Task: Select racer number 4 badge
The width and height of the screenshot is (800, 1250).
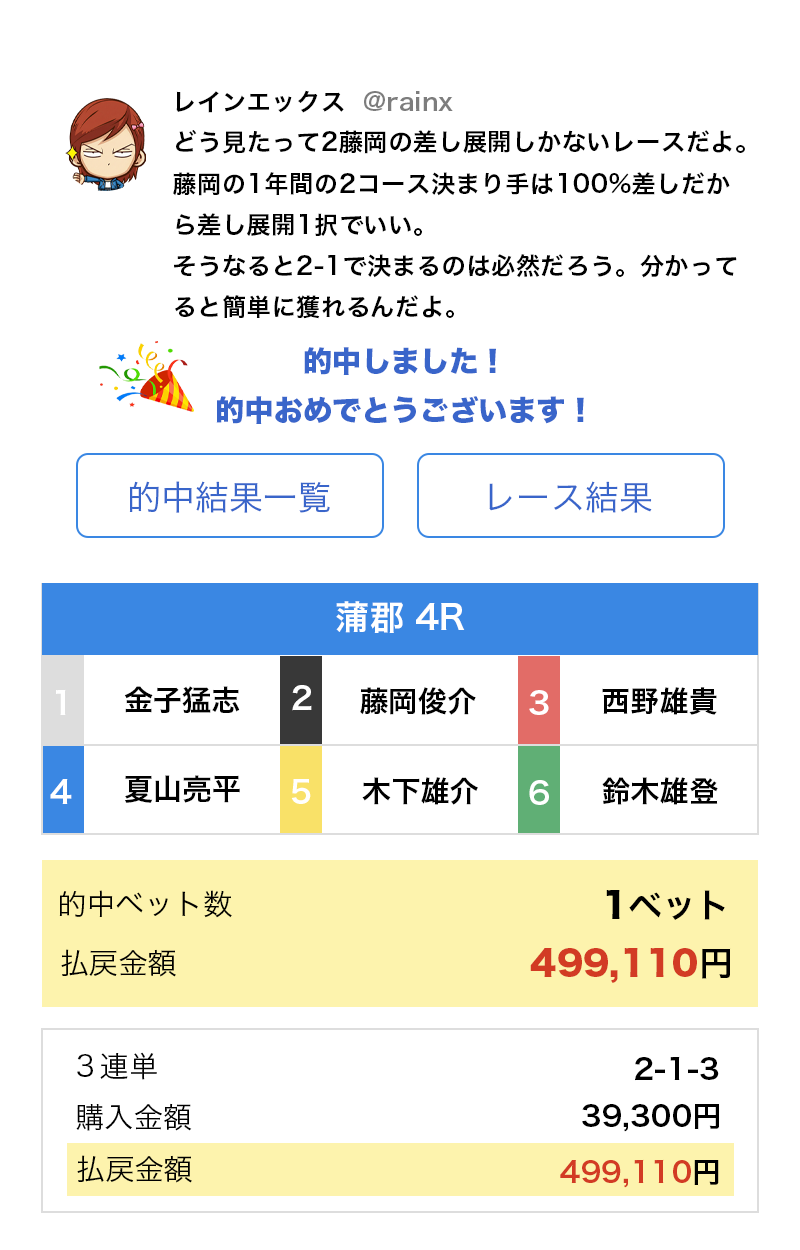Action: [x=62, y=790]
